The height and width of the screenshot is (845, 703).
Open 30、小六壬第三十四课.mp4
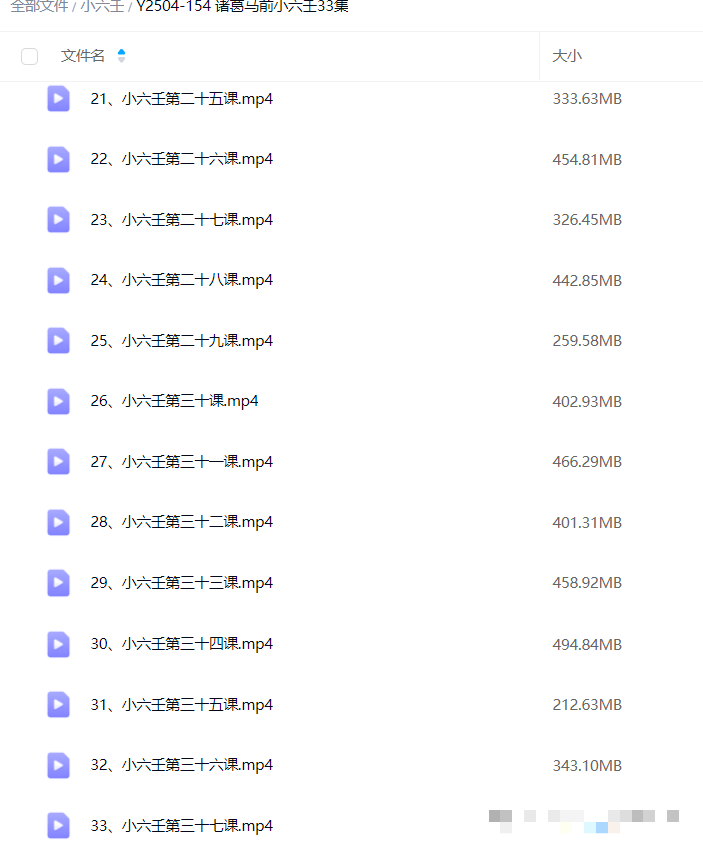click(x=181, y=644)
